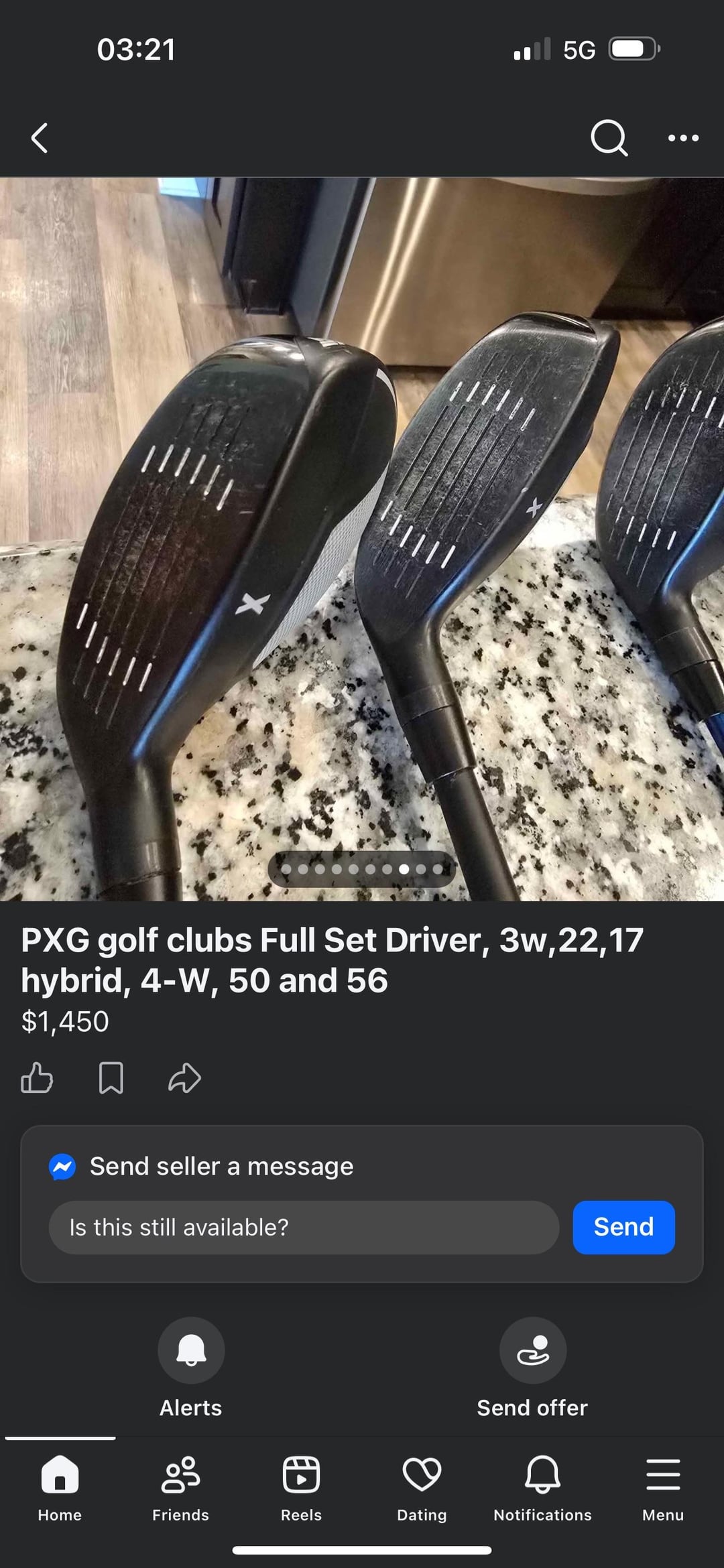View the PXG golf clubs photo fullscreen
This screenshot has height=1568, width=724.
click(x=362, y=536)
